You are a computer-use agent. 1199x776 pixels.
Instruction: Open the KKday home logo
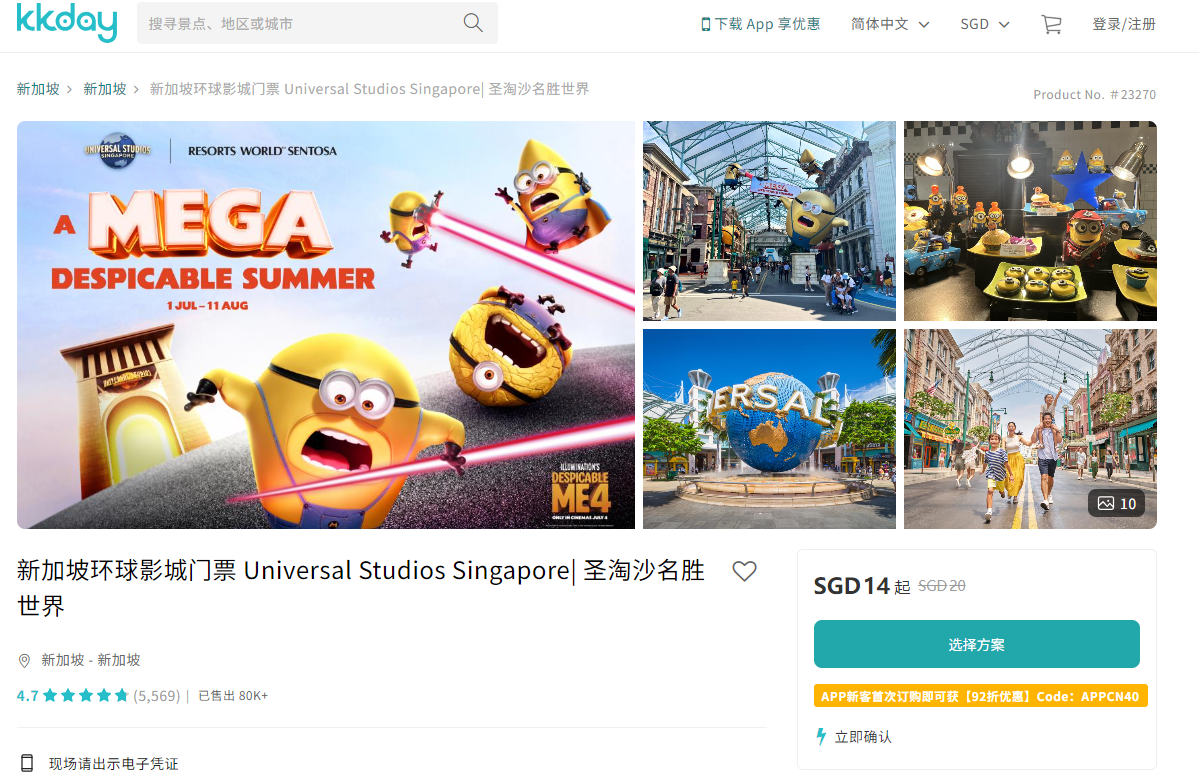point(67,23)
